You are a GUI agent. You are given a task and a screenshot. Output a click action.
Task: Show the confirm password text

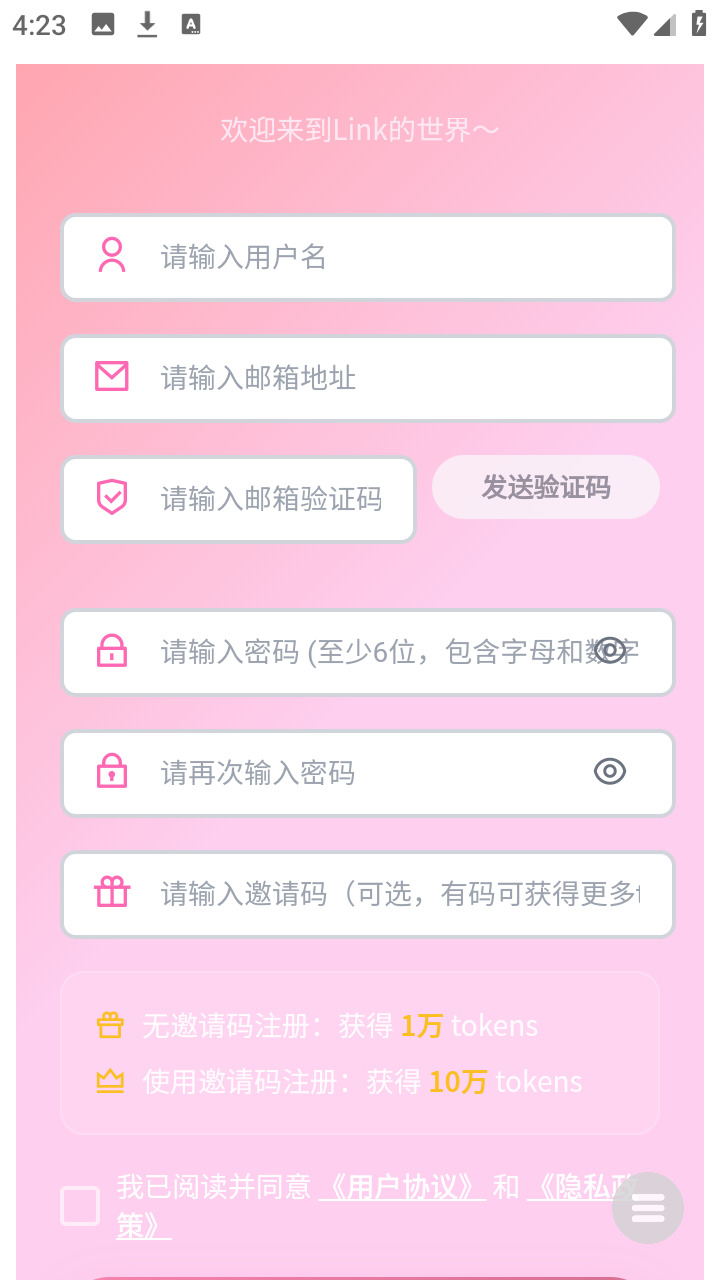pyautogui.click(x=610, y=772)
